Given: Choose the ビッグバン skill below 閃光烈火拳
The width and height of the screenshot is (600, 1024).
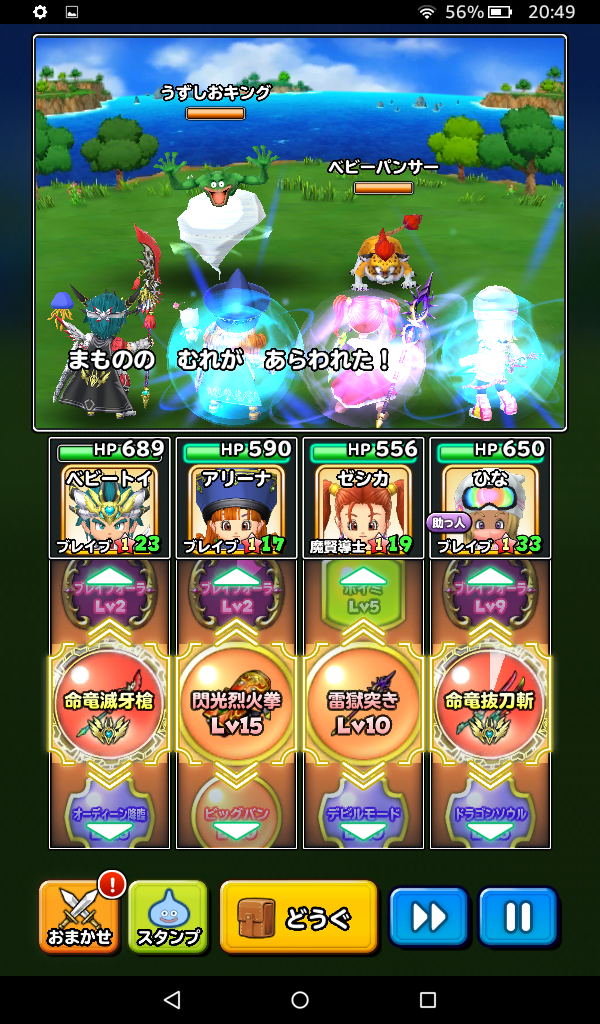Looking at the screenshot, I should tap(237, 814).
